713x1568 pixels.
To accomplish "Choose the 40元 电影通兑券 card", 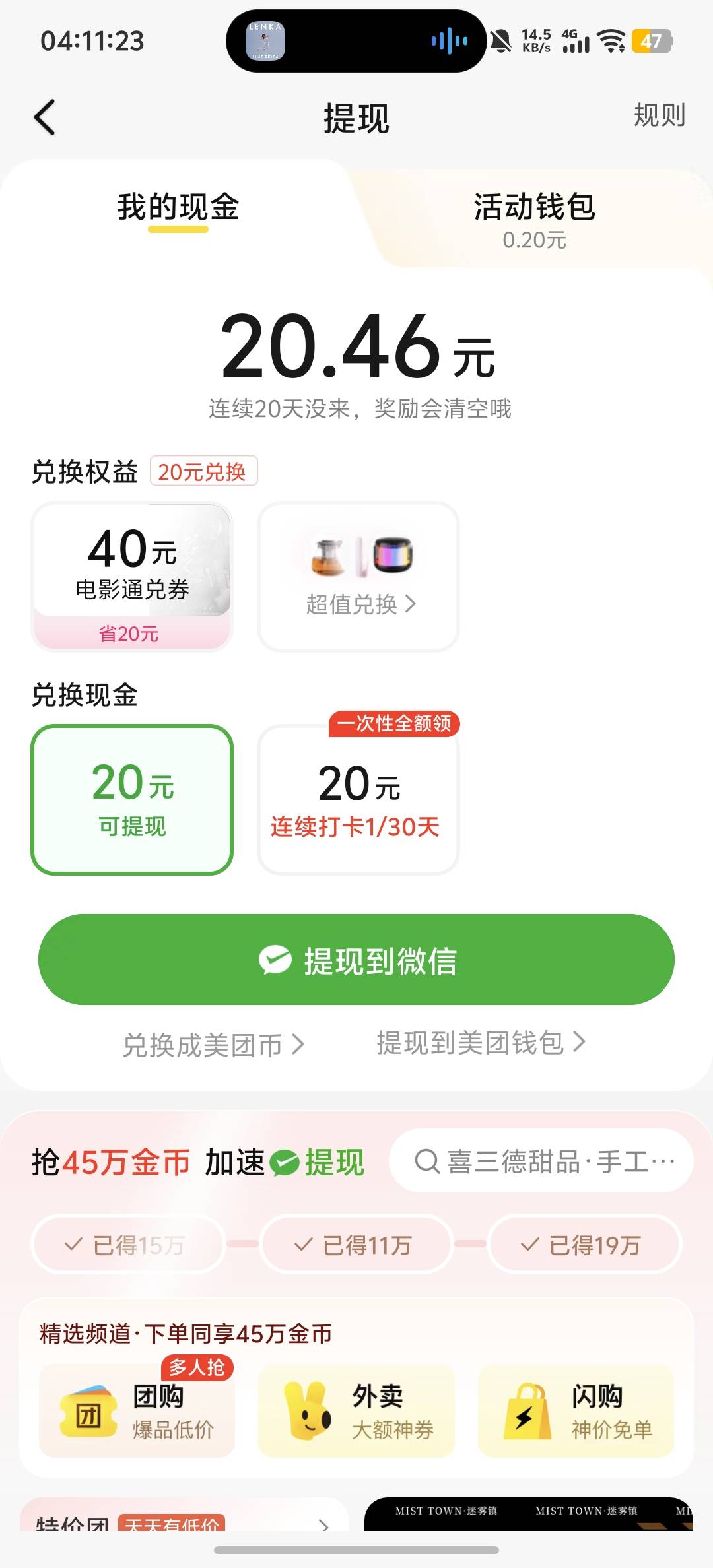I will [x=132, y=576].
